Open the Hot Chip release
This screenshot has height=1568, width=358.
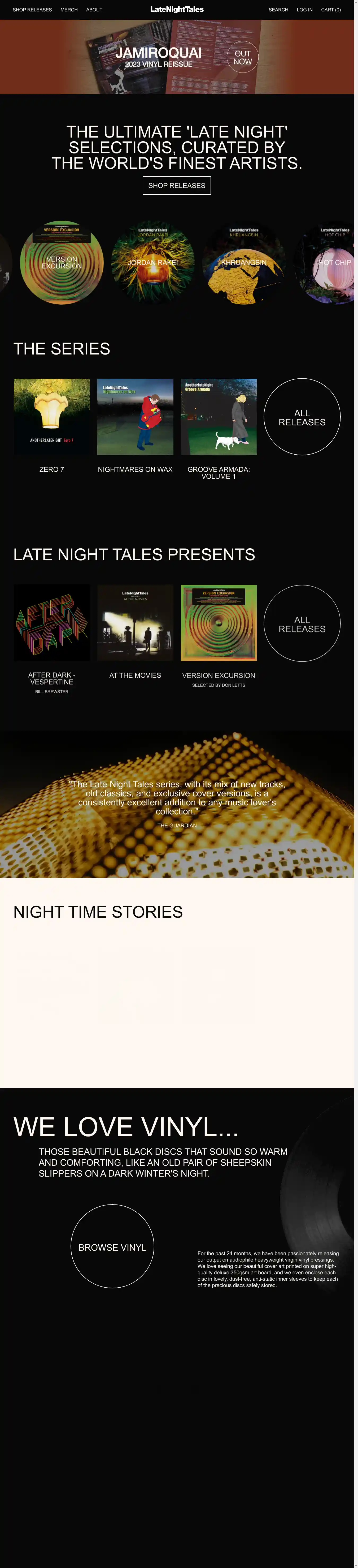tap(331, 262)
